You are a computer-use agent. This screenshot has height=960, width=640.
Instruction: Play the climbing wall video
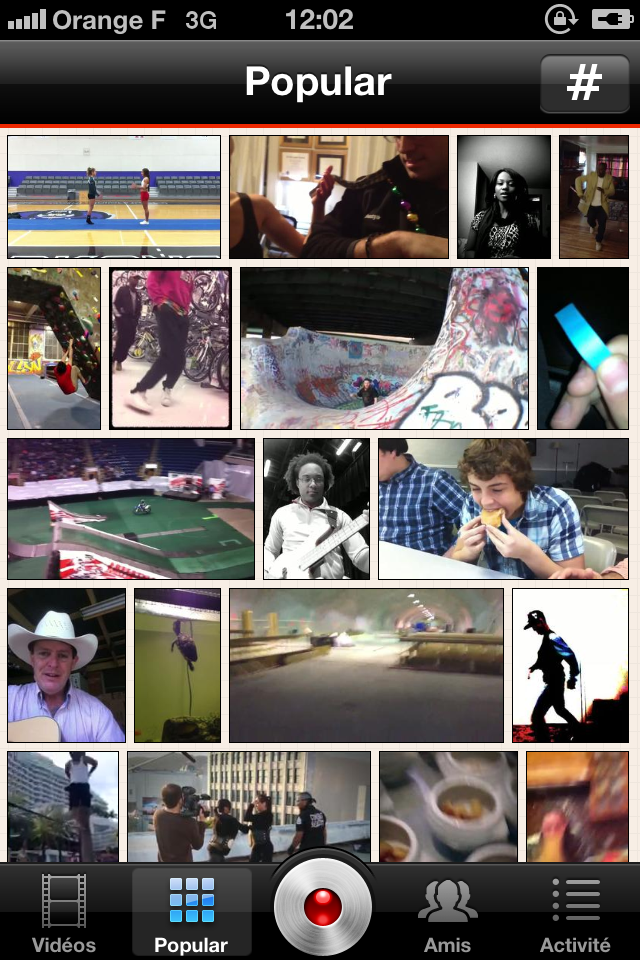pos(54,348)
